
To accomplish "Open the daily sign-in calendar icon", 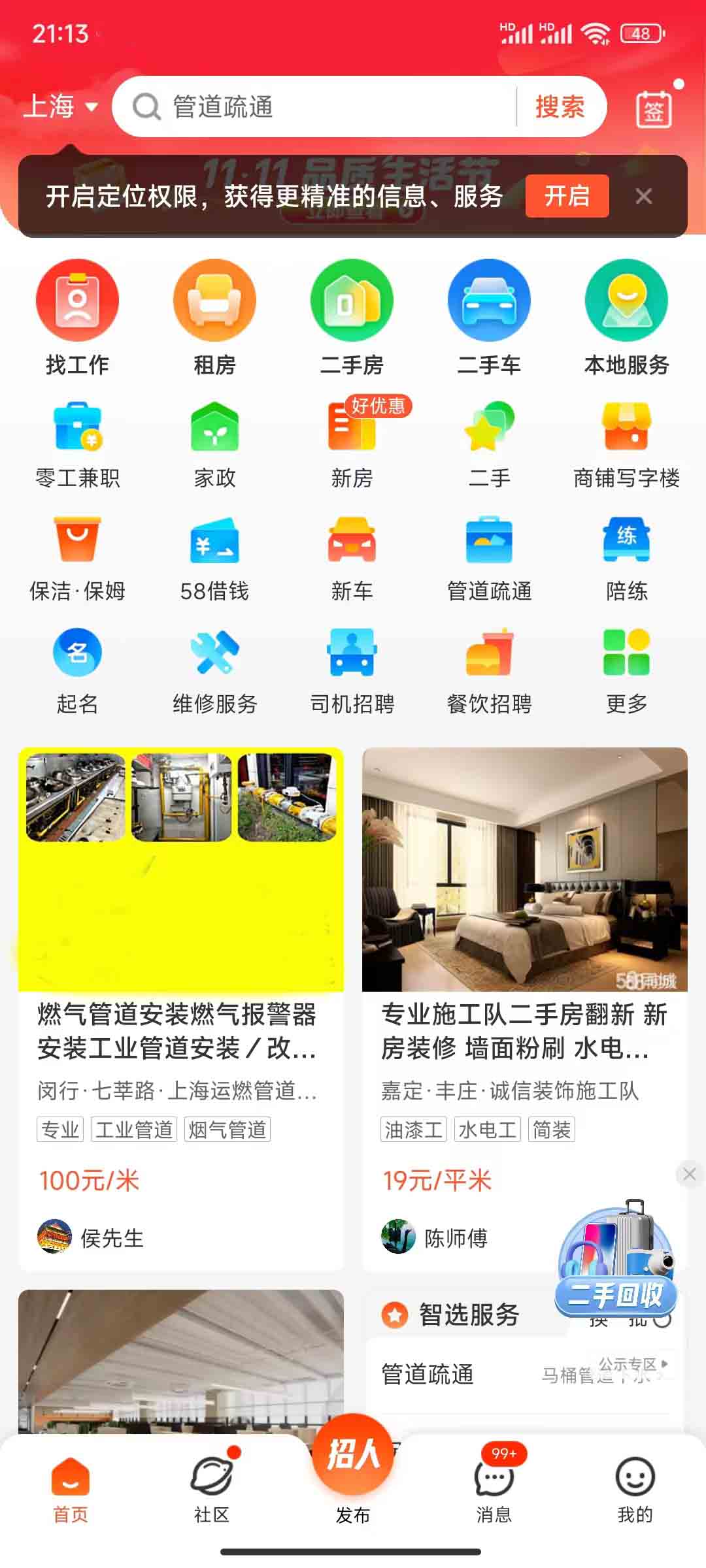I will click(654, 109).
